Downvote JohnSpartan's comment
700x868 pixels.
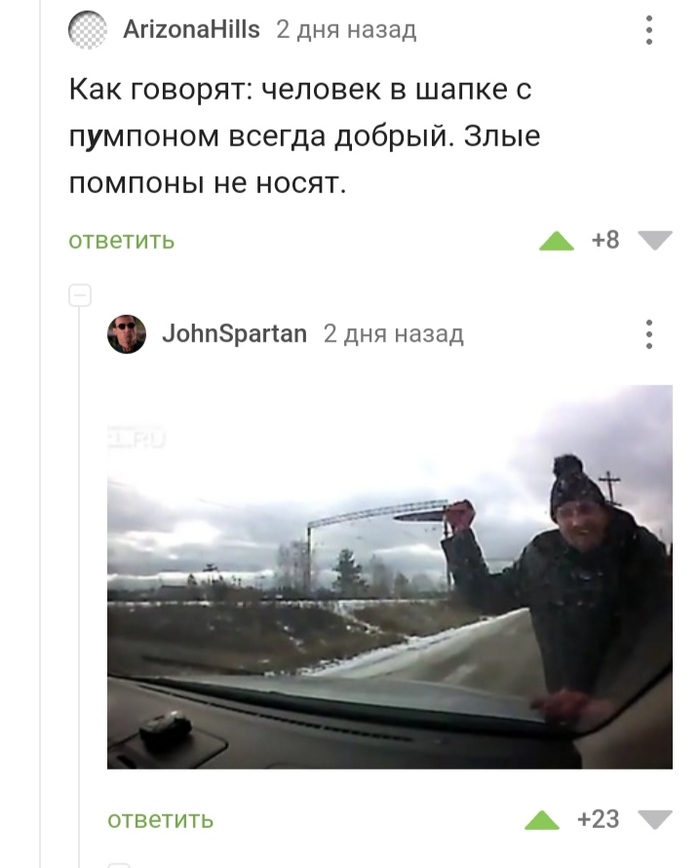tap(655, 820)
